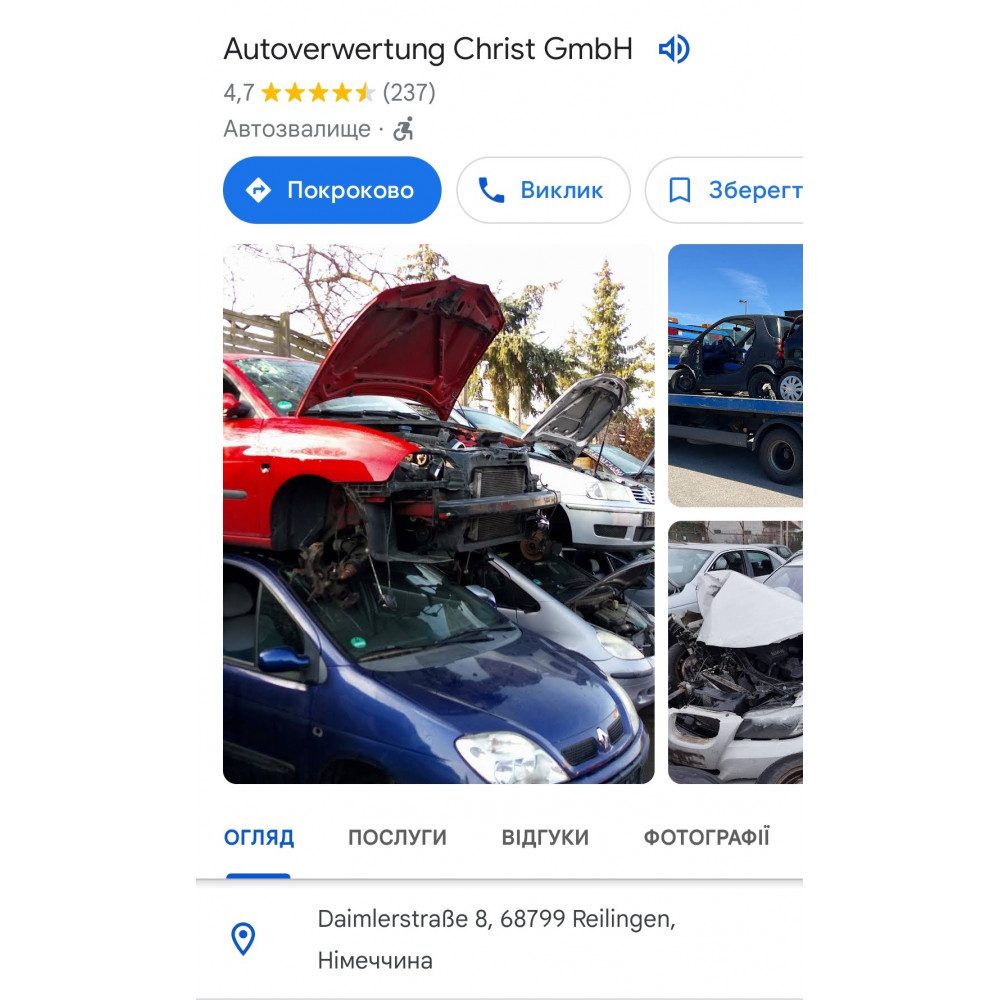The image size is (1000, 1000).
Task: View the photo of the car on tow truck
Action: pyautogui.click(x=735, y=375)
